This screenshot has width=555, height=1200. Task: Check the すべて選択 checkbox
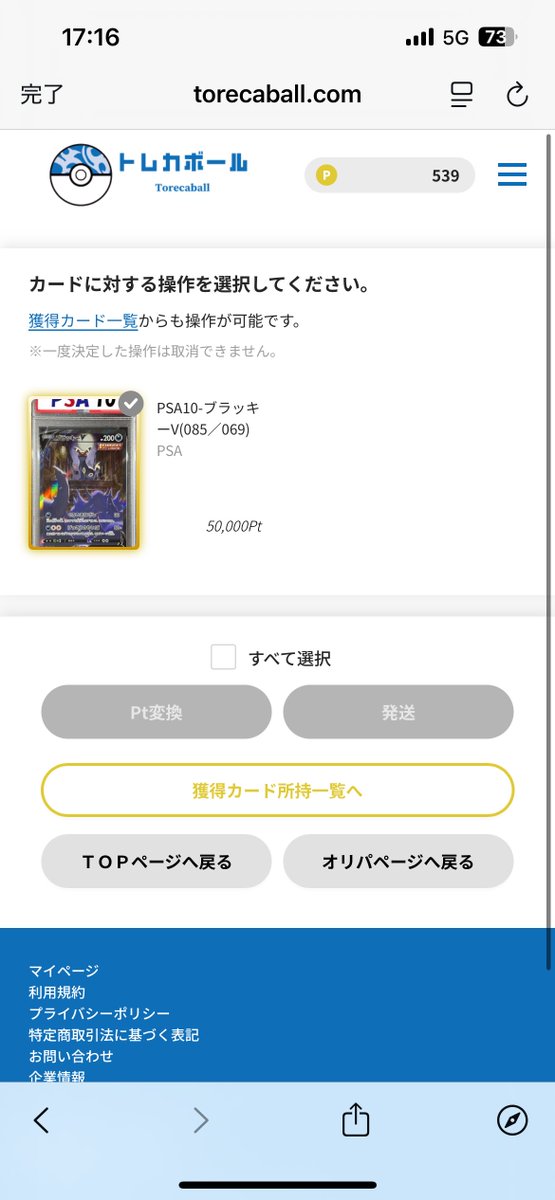coord(223,657)
